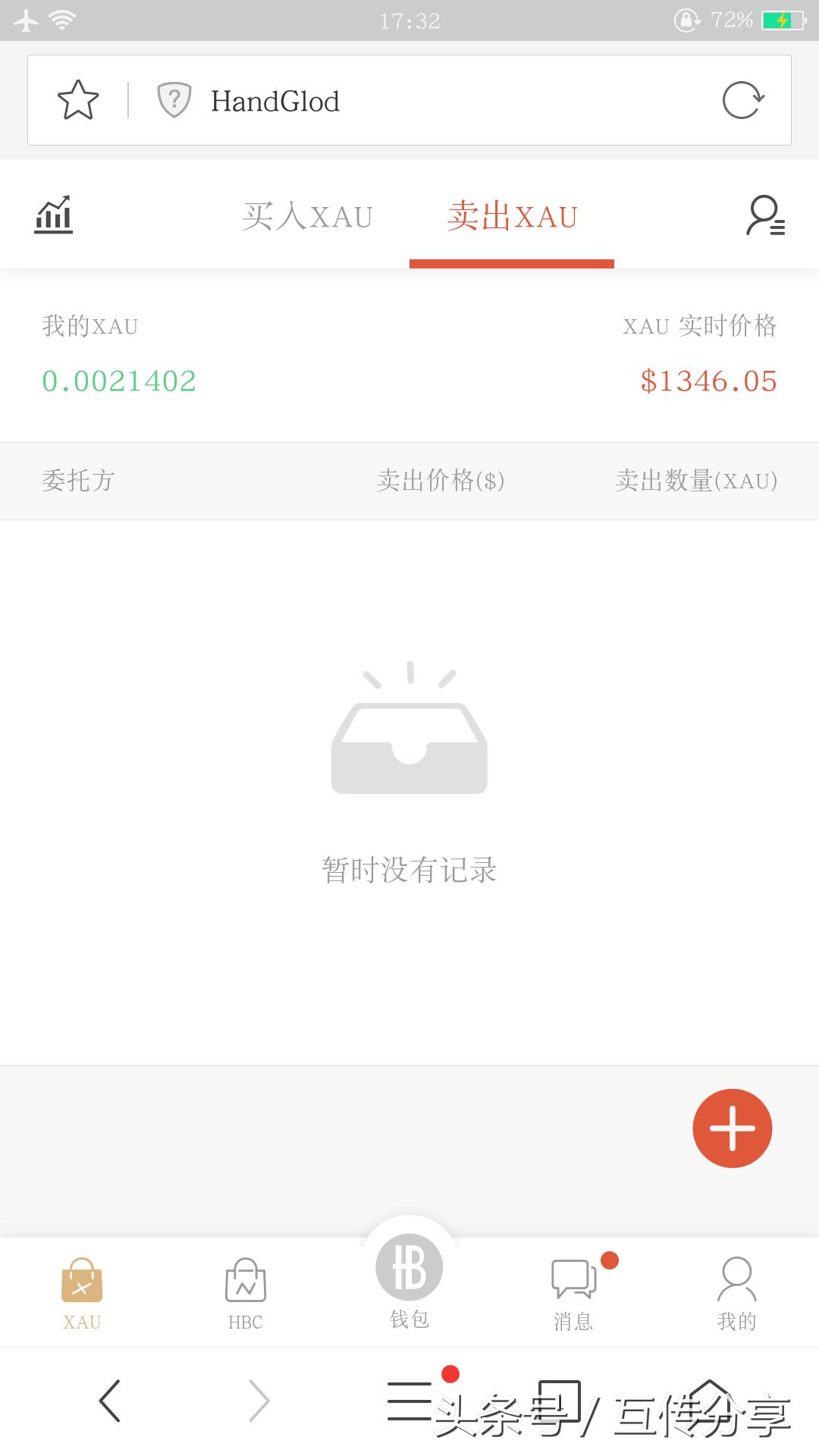The width and height of the screenshot is (819, 1456).
Task: Add a new sell order with plus button
Action: pyautogui.click(x=732, y=1128)
